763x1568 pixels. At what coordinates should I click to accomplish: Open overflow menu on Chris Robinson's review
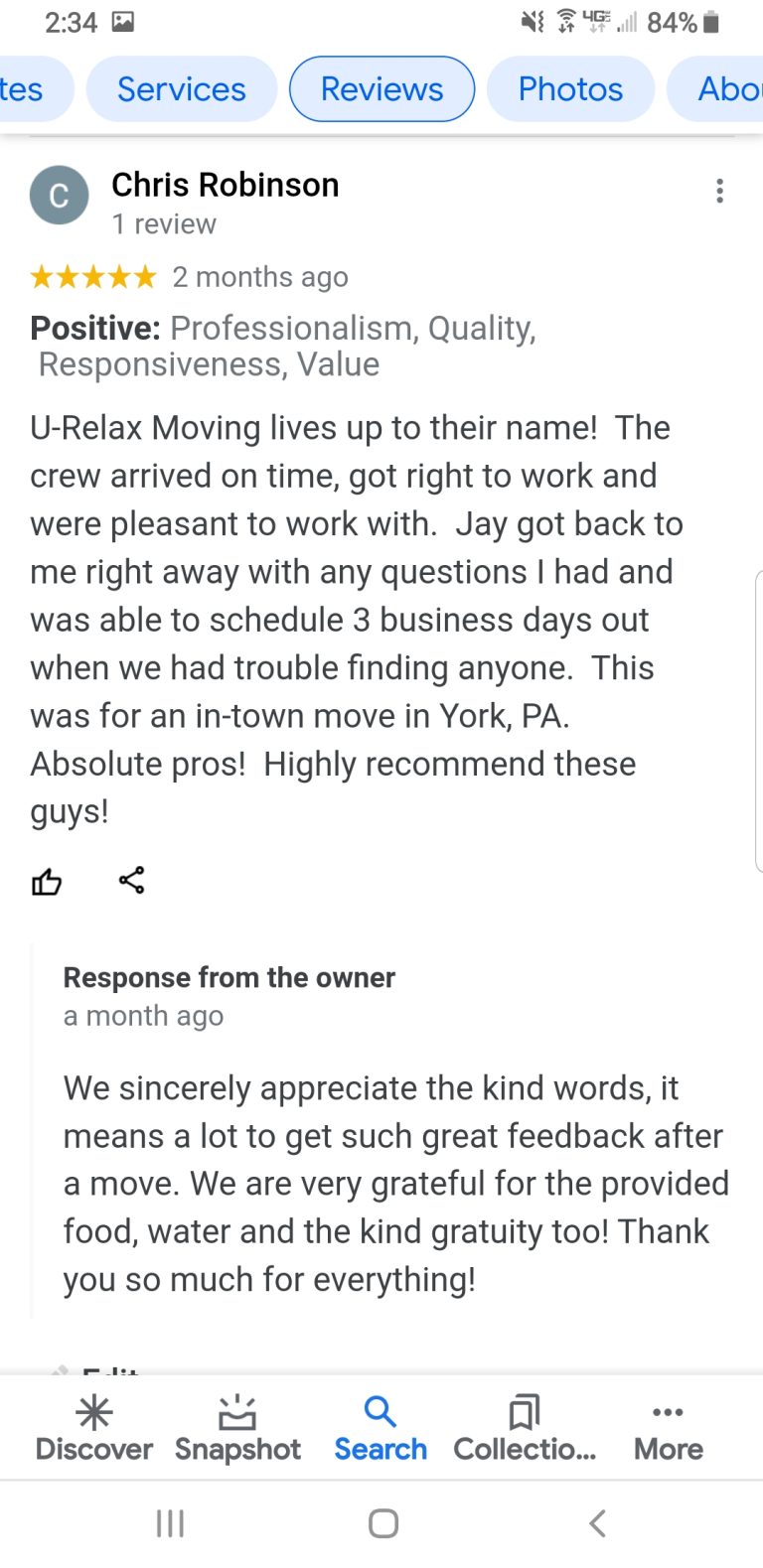pos(719,191)
